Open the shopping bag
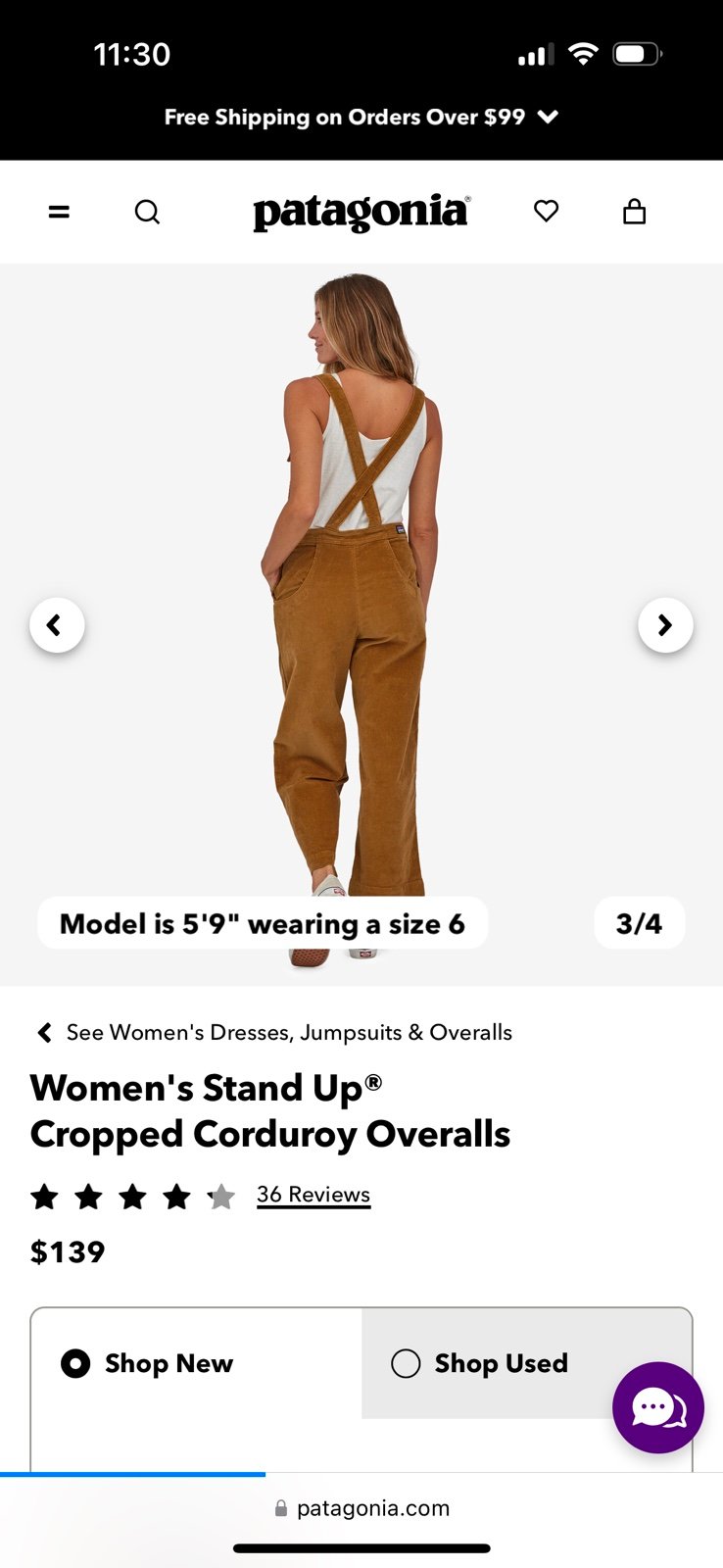Viewport: 723px width, 1568px height. pos(635,211)
